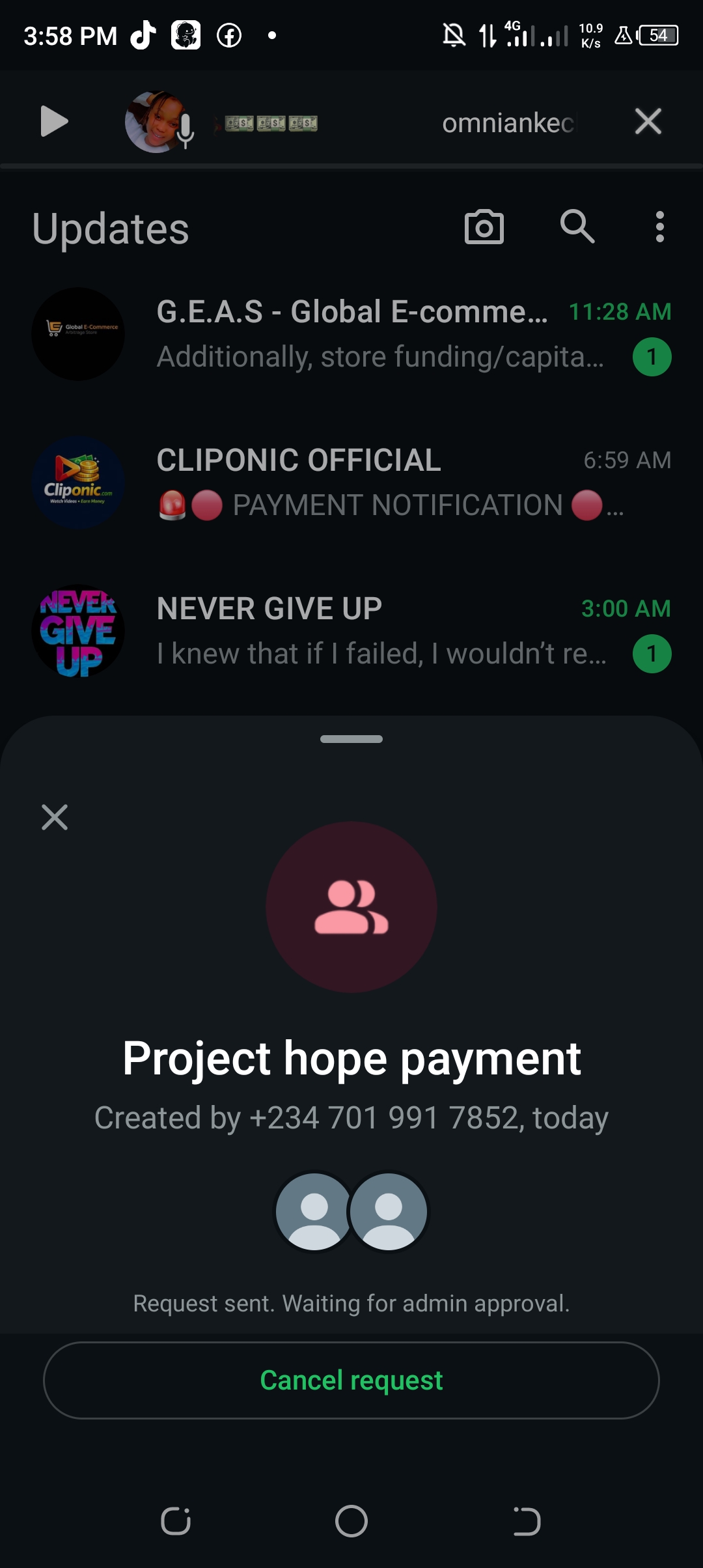Open the three-dot overflow menu

[659, 227]
